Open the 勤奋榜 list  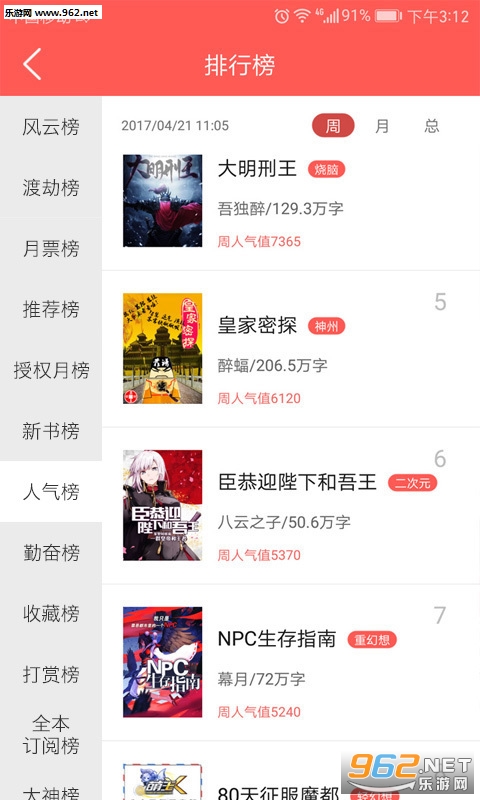51,553
